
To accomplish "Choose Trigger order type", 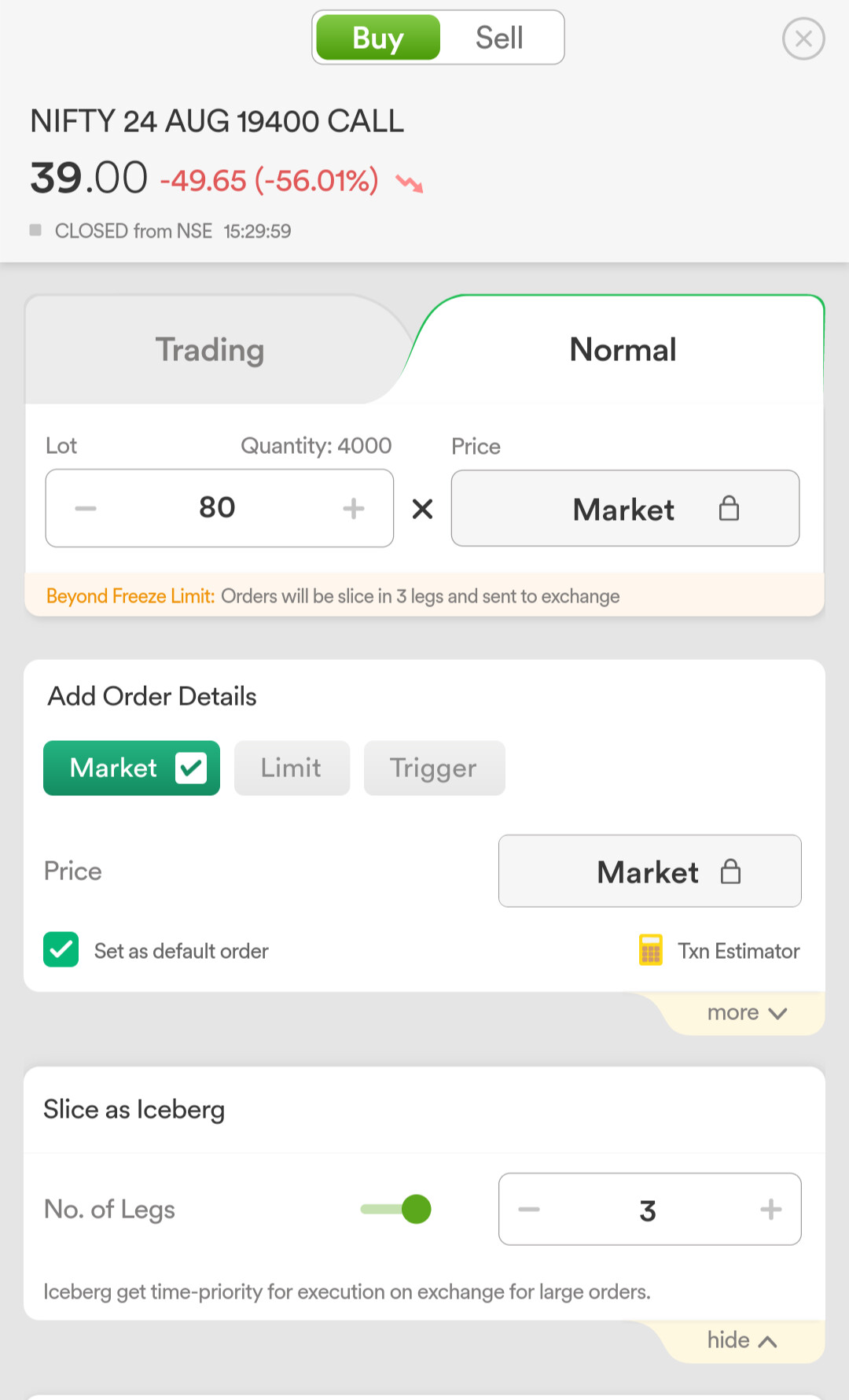I will pos(434,768).
